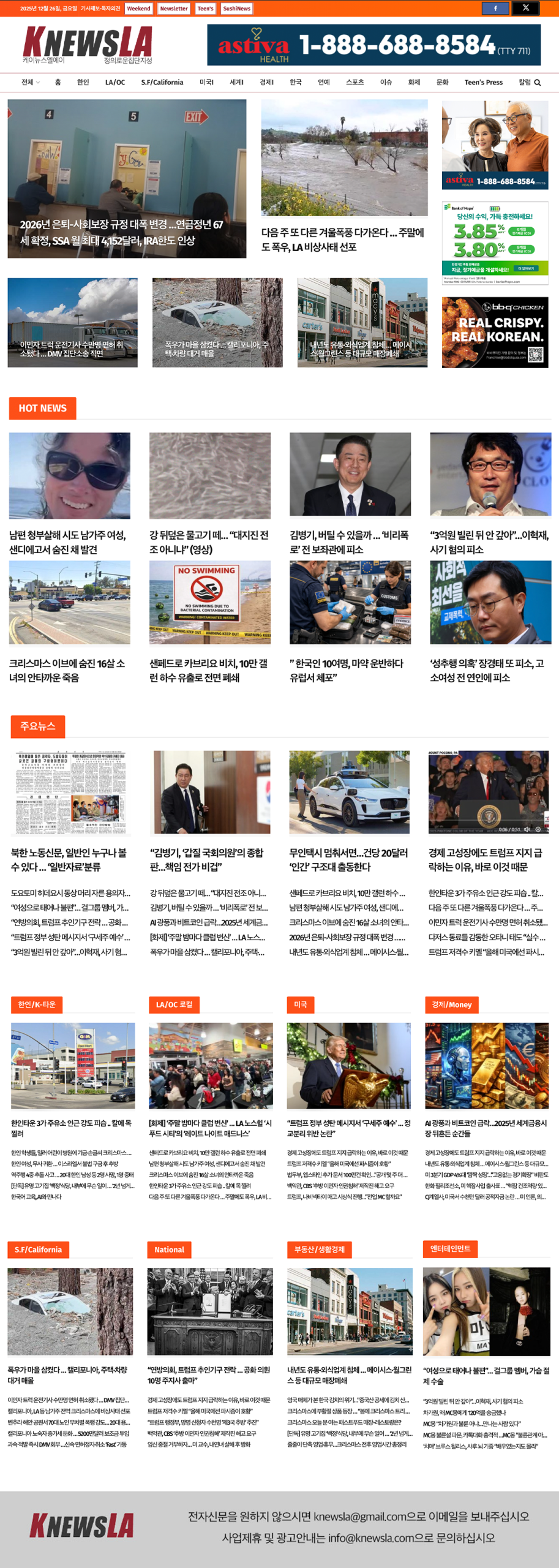Switch to the LA/OC section
559x1568 pixels.
[114, 83]
